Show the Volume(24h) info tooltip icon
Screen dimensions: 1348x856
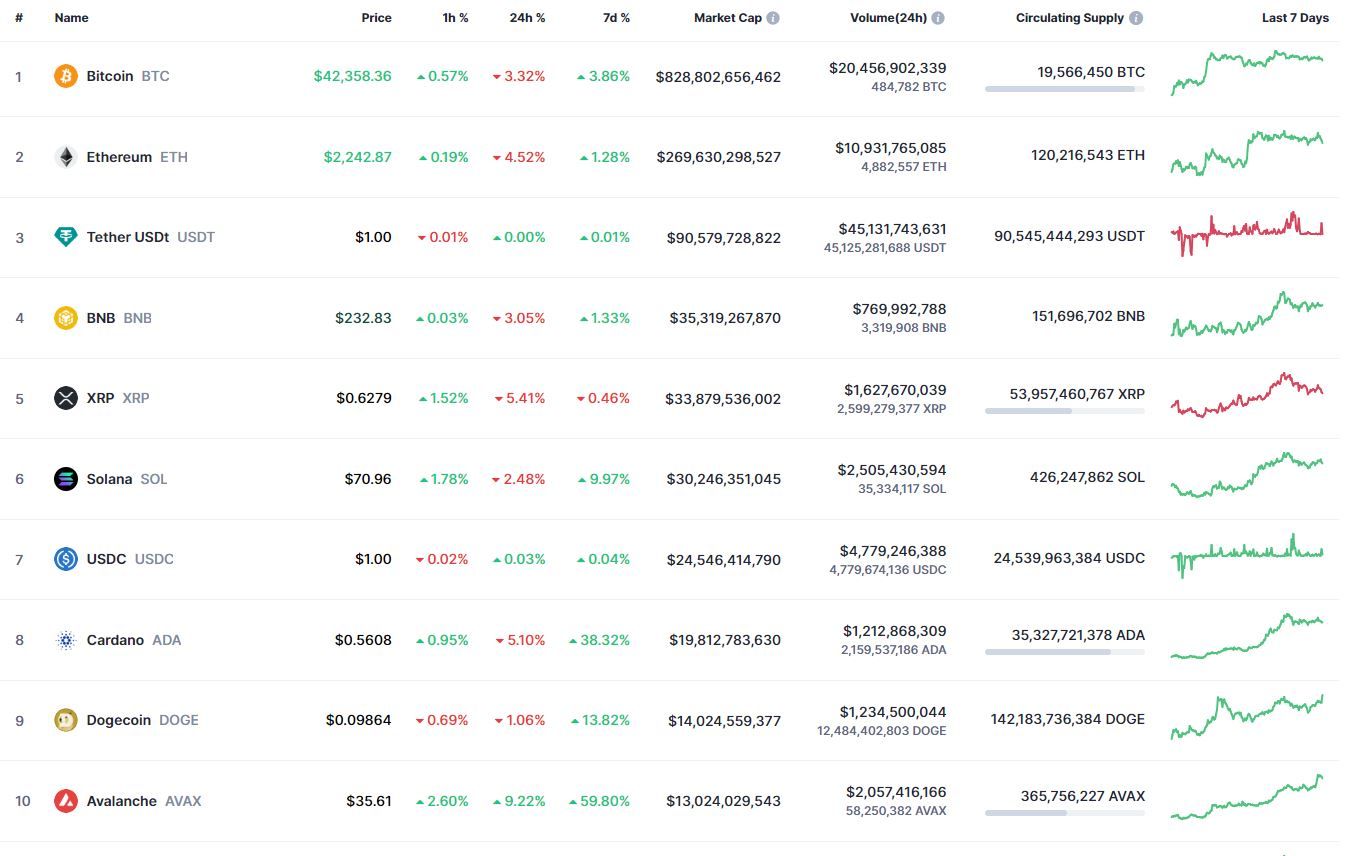click(x=938, y=18)
